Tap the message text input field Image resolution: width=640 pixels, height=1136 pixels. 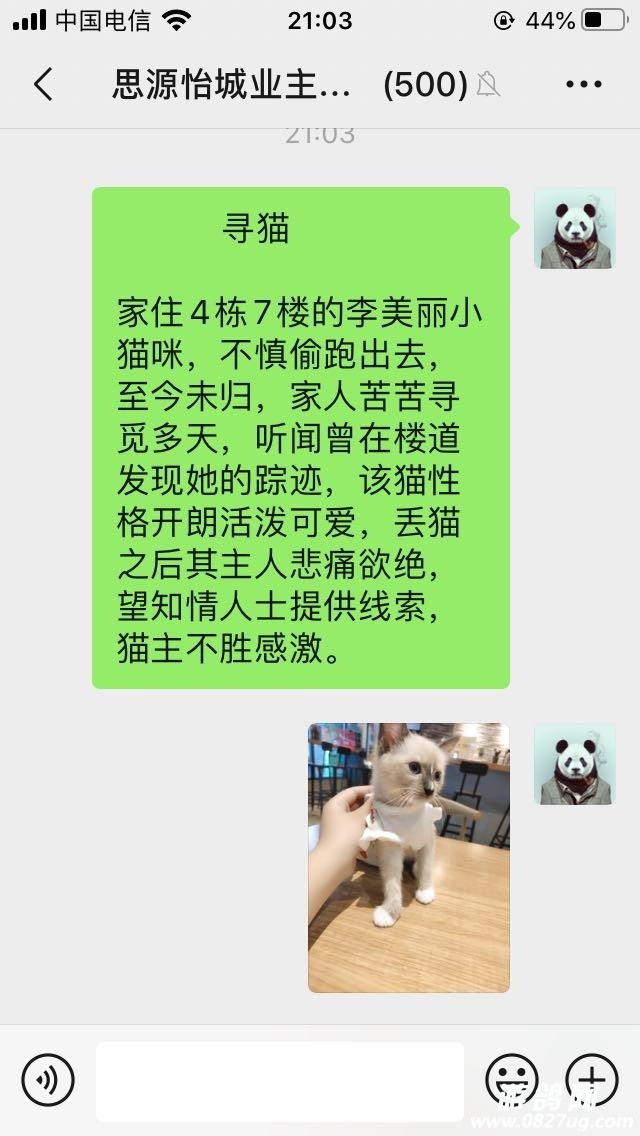(x=280, y=1081)
